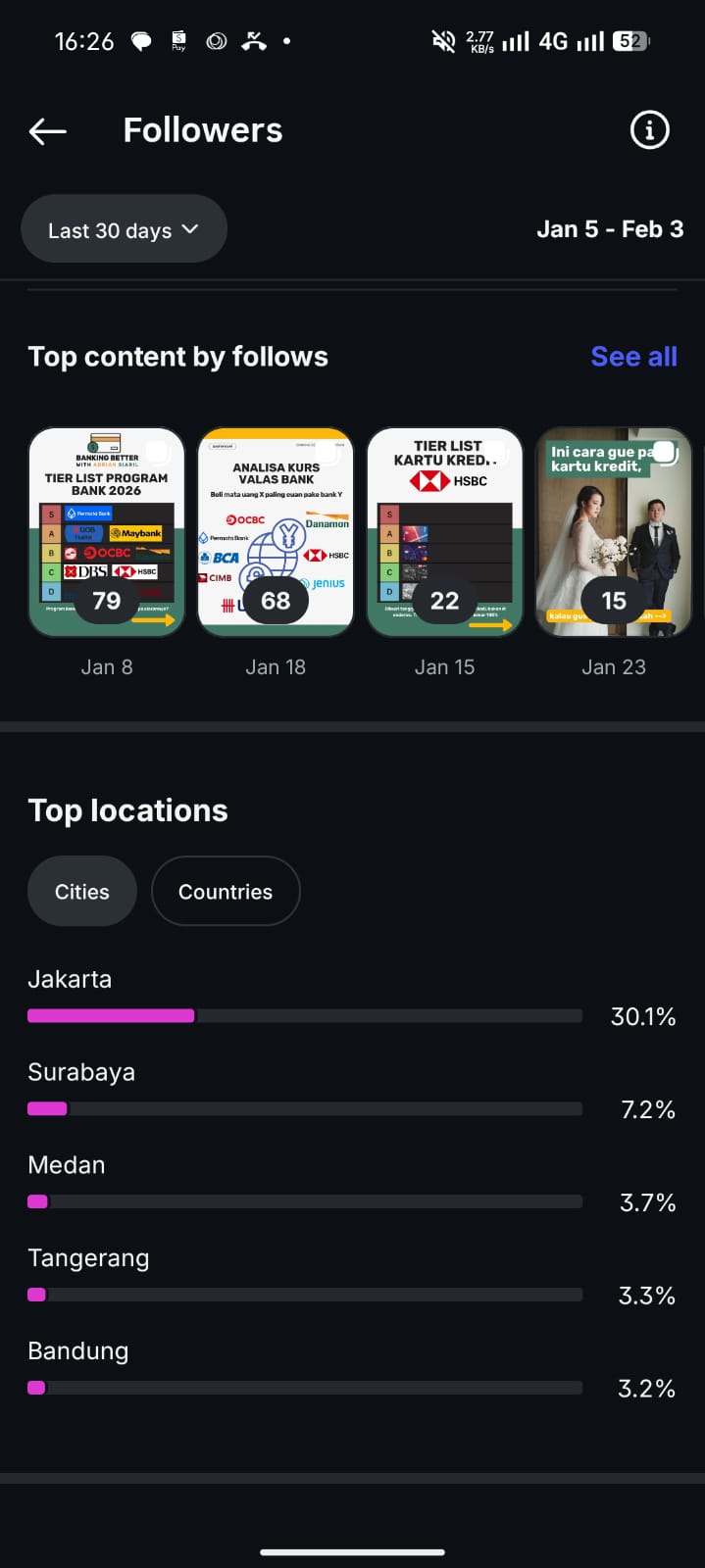
Task: Open the Jan 23 wedding photo post
Action: point(614,532)
